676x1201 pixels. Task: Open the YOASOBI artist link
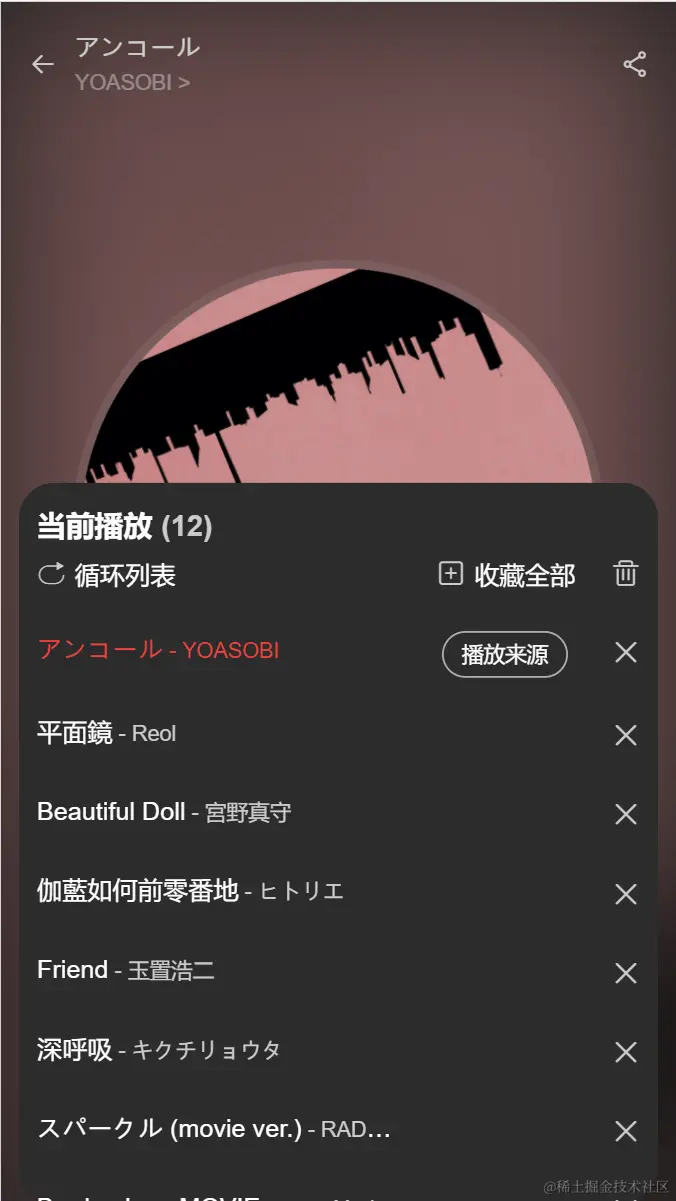(x=132, y=83)
